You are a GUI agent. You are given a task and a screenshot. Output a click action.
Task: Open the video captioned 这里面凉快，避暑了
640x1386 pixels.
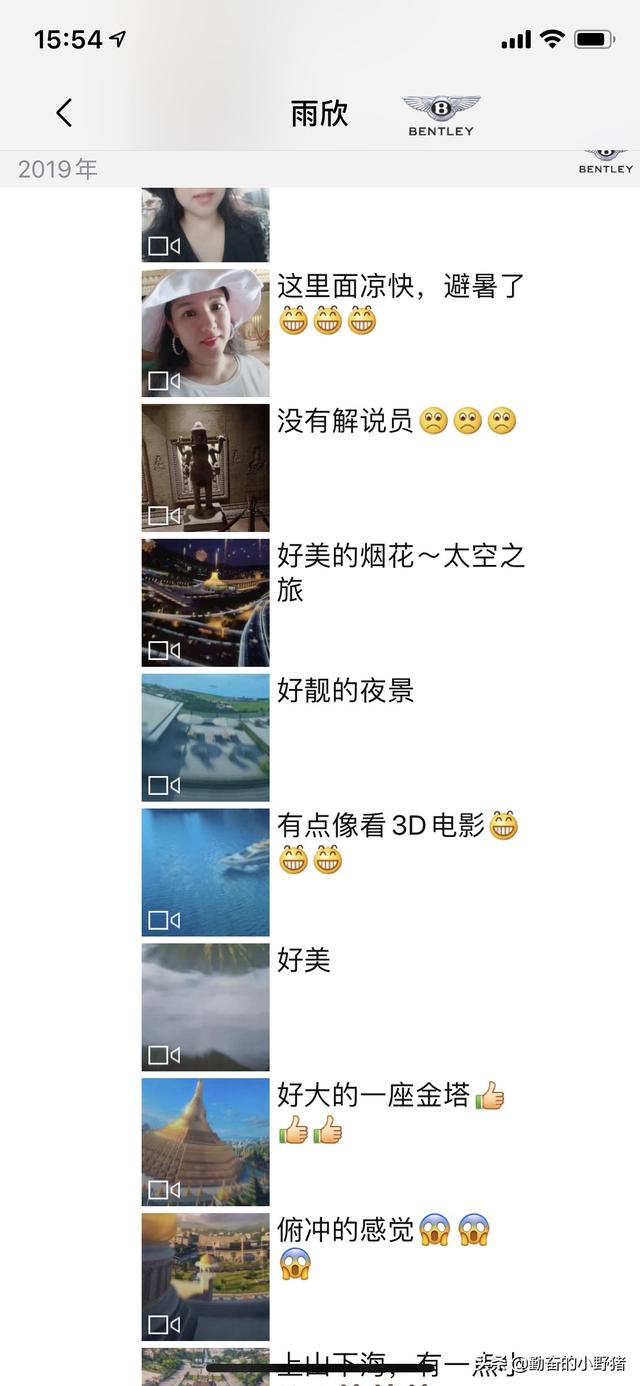click(x=205, y=333)
